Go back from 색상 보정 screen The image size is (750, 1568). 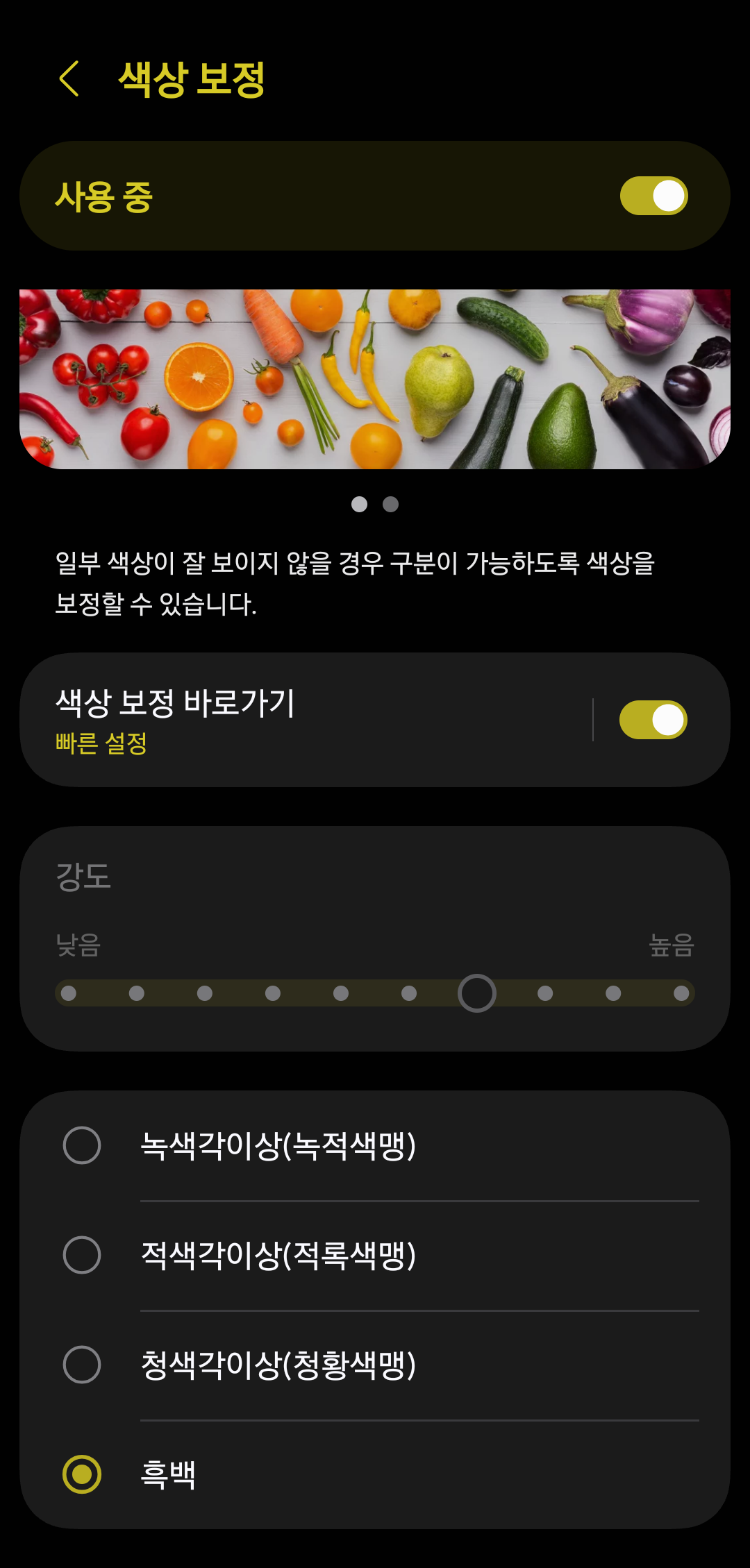tap(69, 78)
